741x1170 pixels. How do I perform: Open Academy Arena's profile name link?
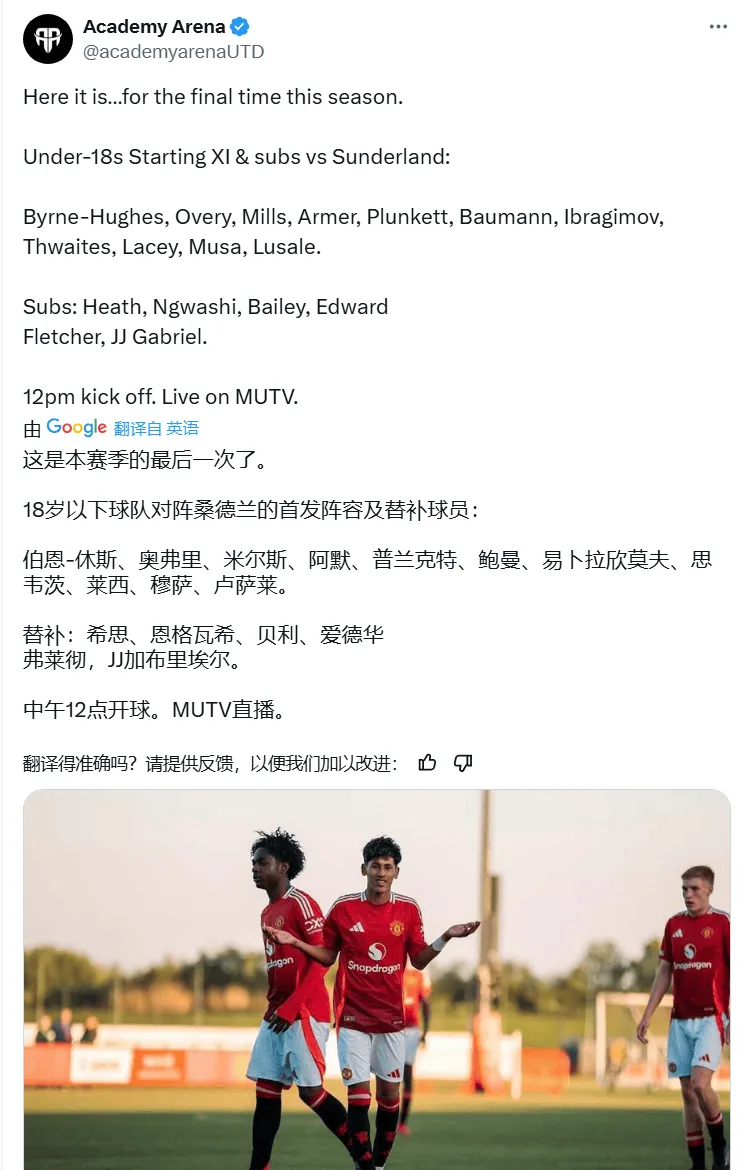click(154, 27)
